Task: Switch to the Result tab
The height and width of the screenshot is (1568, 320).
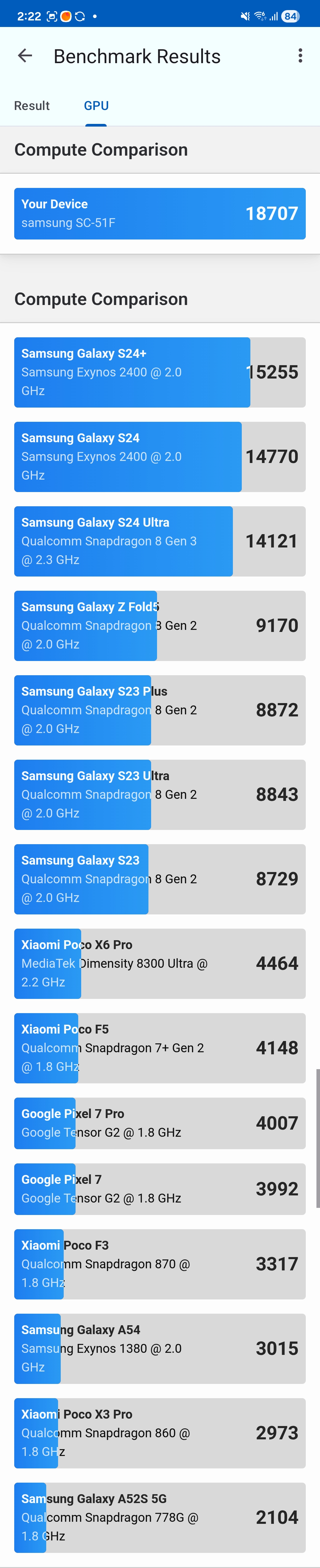Action: (x=32, y=106)
